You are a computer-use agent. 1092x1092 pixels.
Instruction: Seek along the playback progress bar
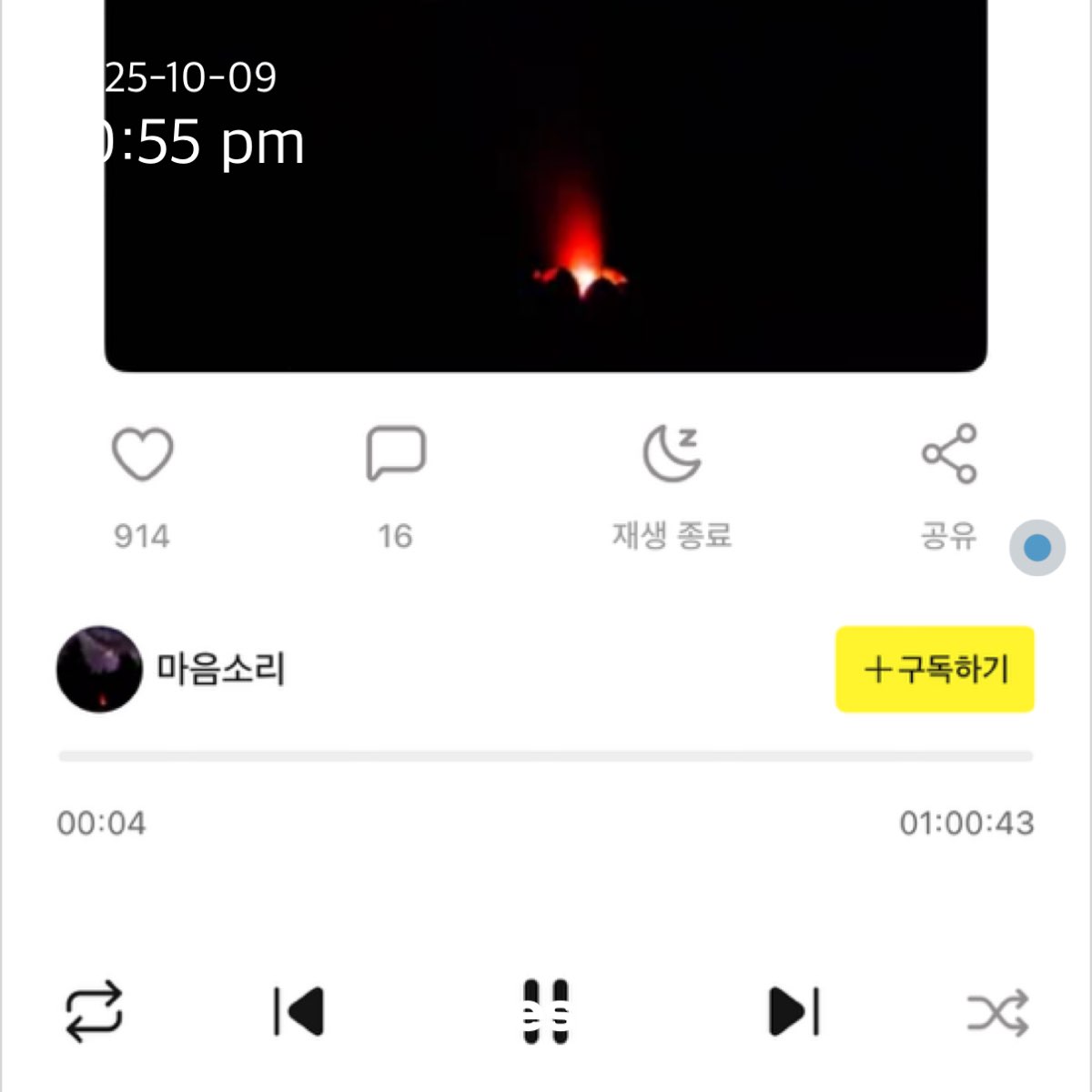(546, 756)
